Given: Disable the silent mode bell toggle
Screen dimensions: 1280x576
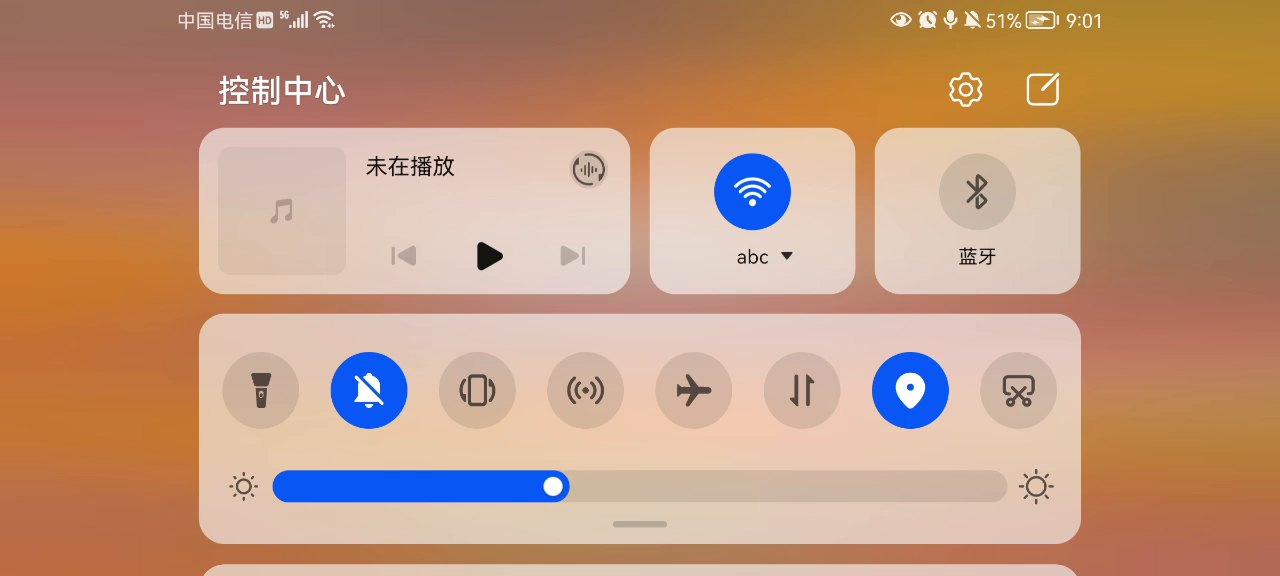Looking at the screenshot, I should tap(369, 390).
